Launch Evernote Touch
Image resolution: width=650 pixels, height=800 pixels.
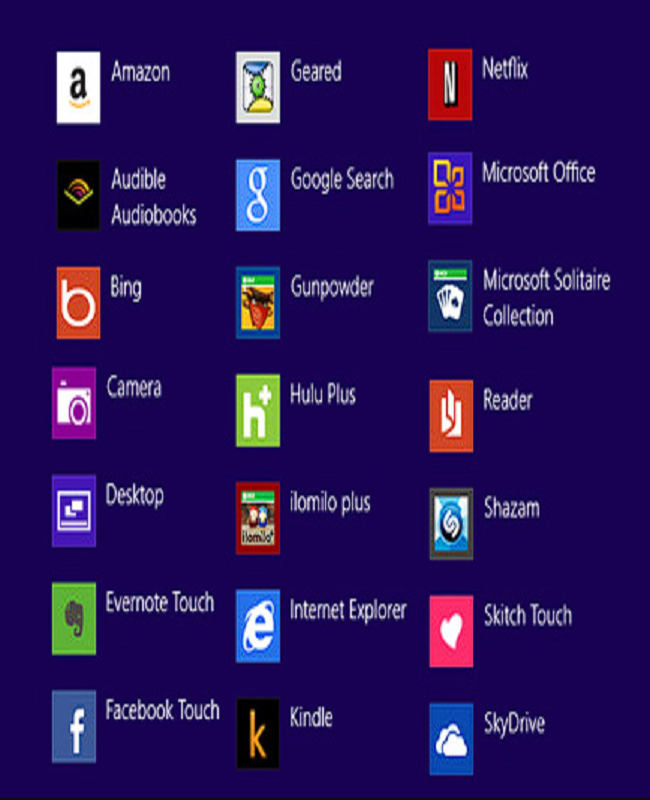74,619
